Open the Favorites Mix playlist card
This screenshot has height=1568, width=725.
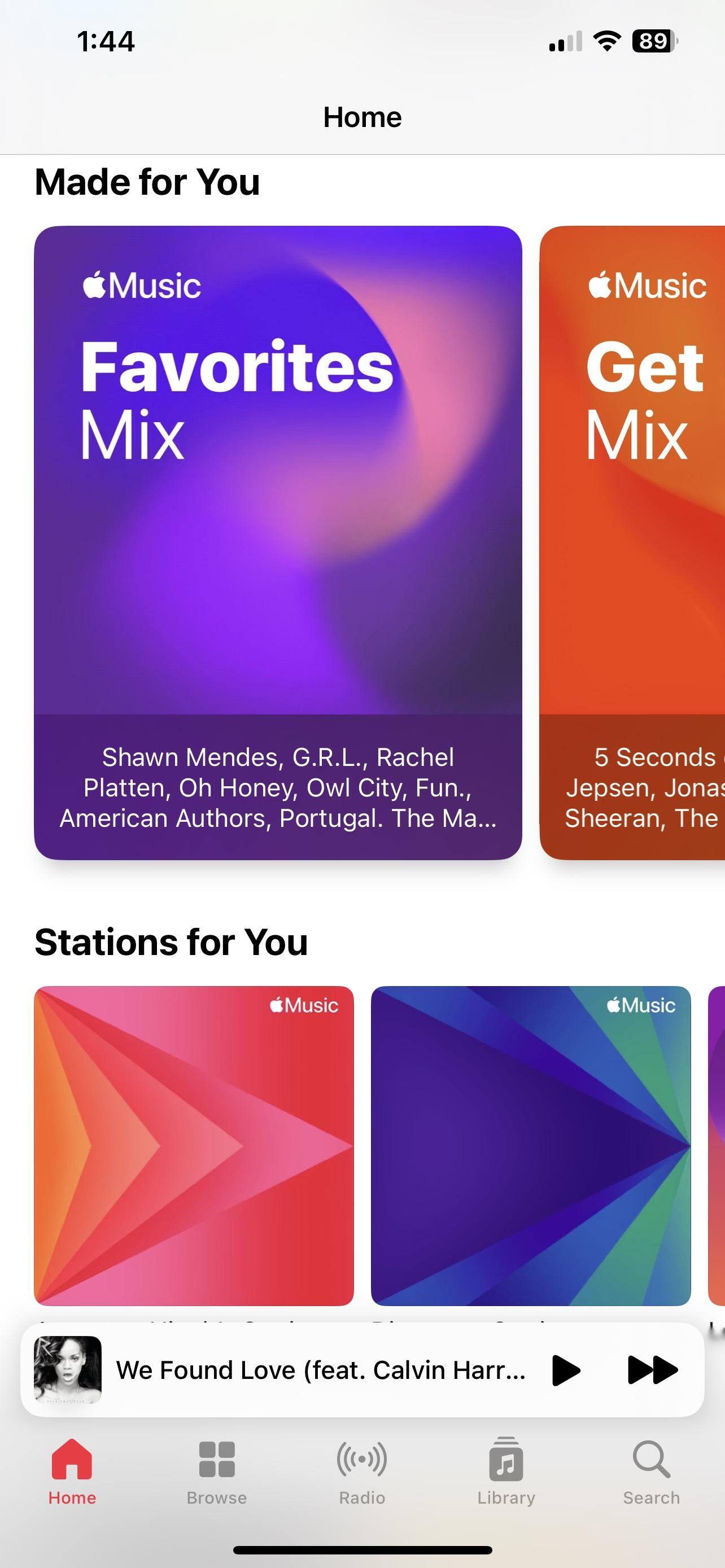[x=278, y=542]
